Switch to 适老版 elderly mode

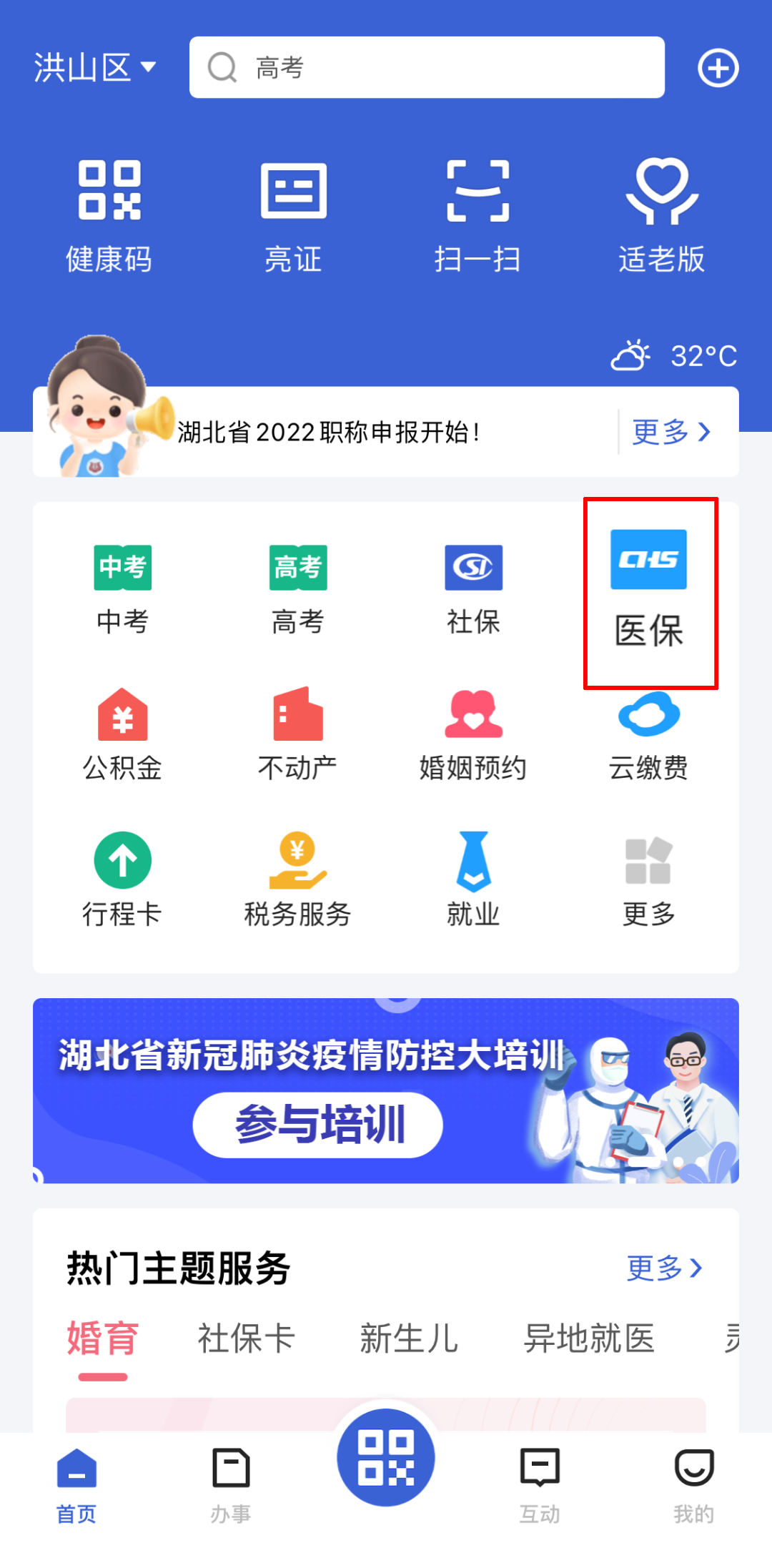[x=662, y=216]
